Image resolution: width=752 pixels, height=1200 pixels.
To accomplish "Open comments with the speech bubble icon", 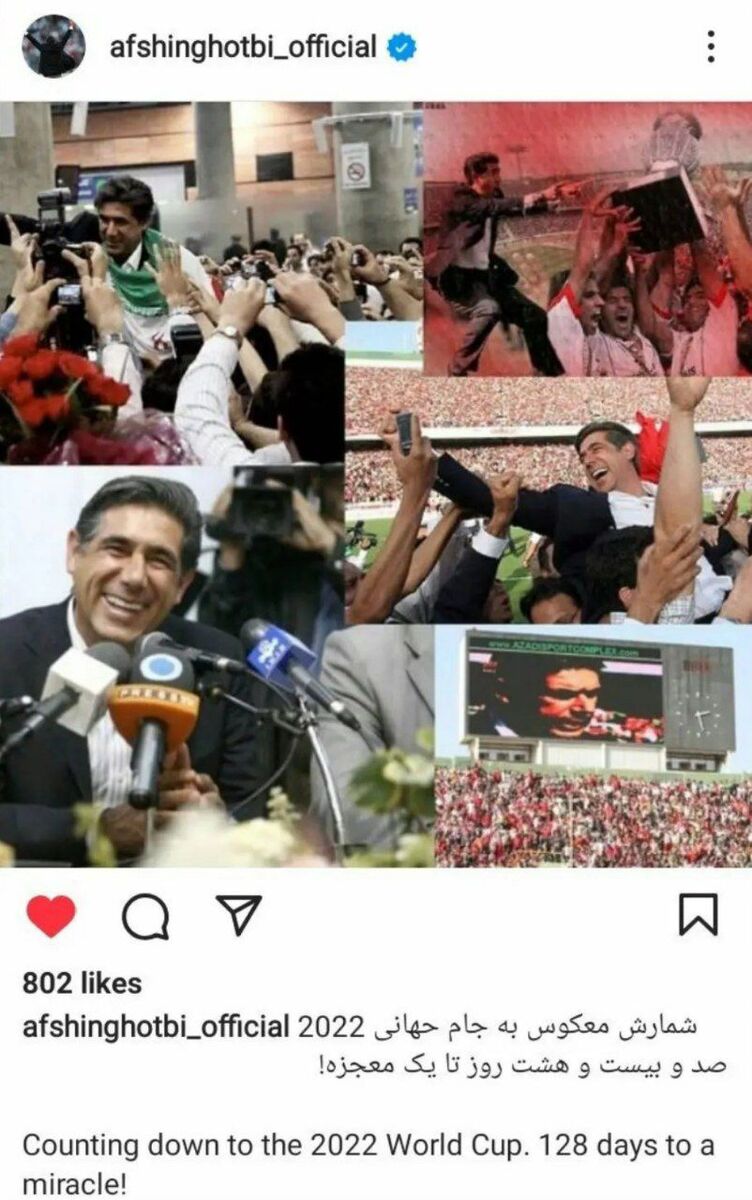I will point(145,915).
